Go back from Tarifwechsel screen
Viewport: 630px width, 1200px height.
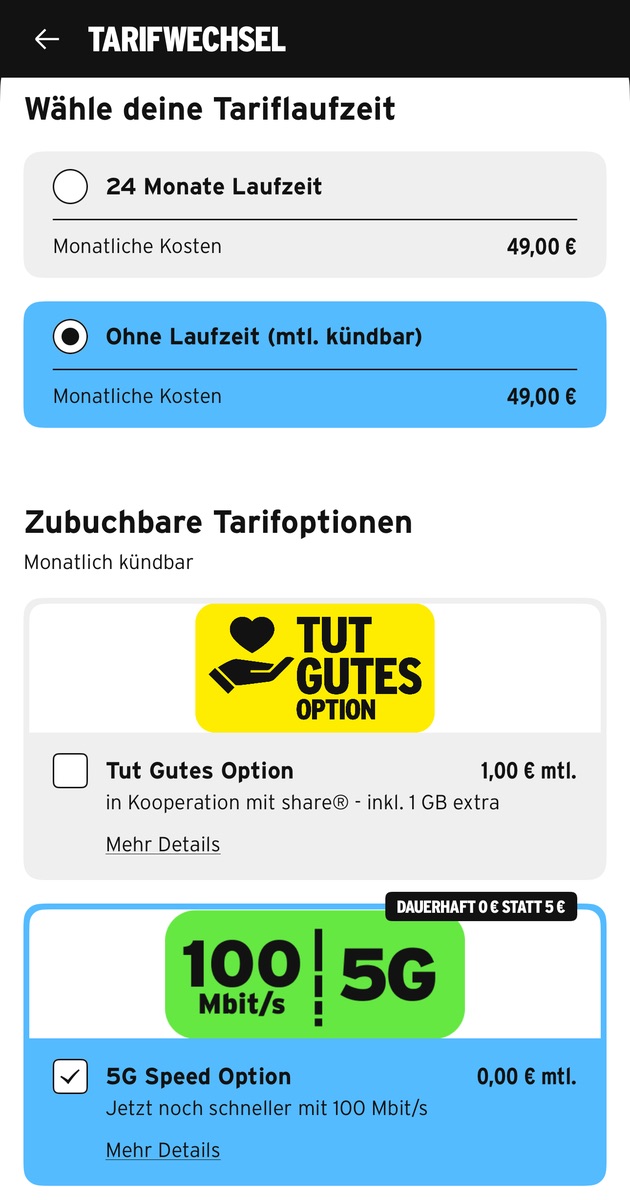pos(46,39)
